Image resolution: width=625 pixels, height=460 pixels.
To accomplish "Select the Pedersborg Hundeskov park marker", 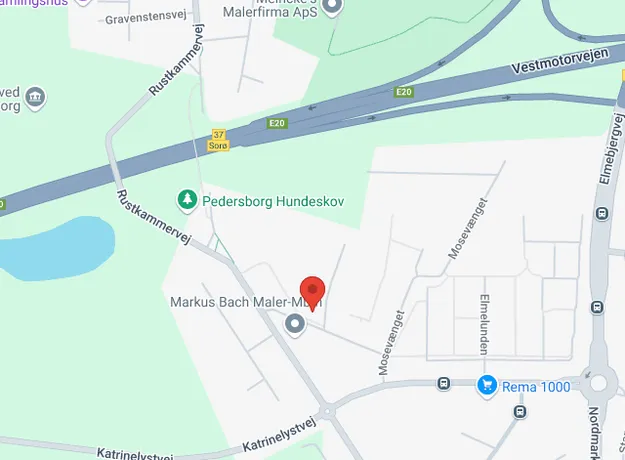I will [187, 200].
